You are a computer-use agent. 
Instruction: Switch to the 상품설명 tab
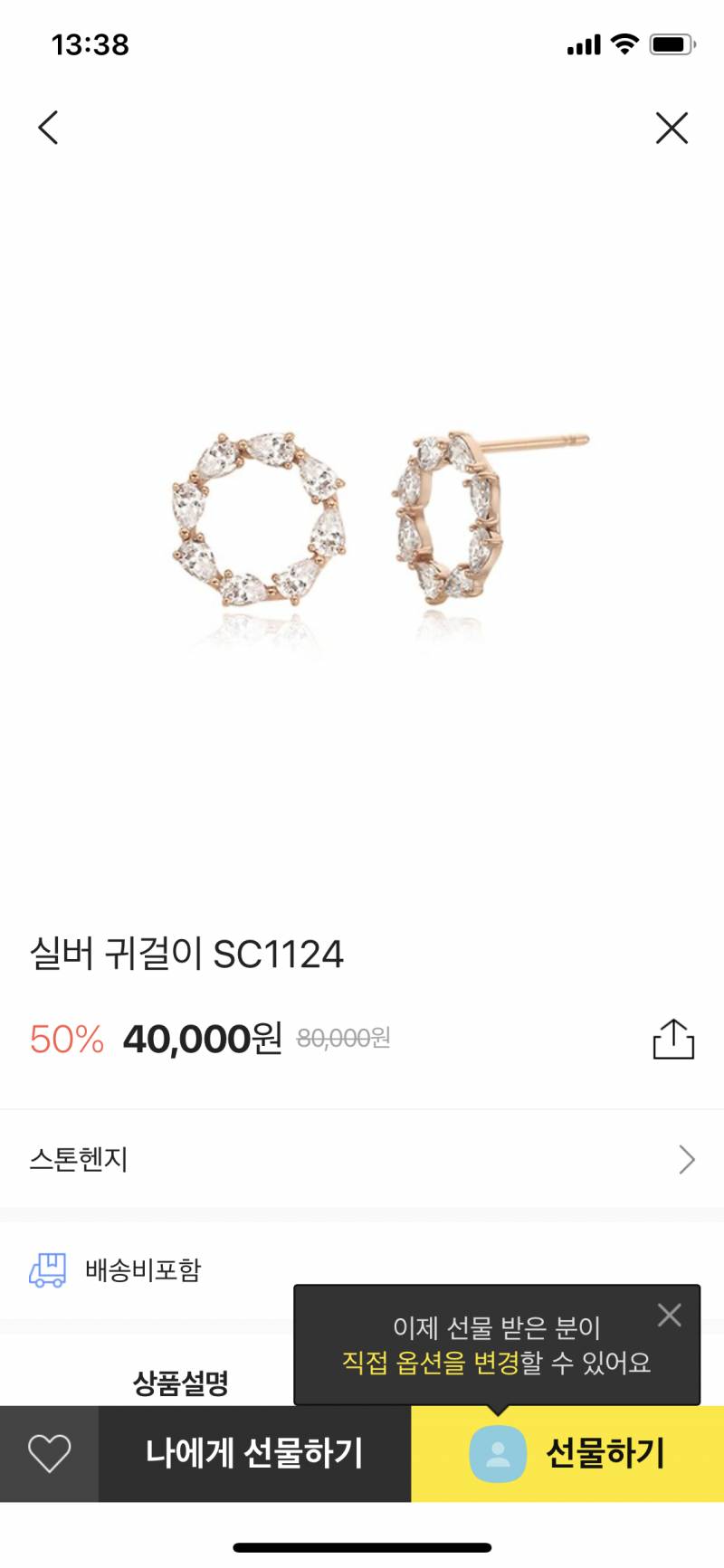(x=181, y=1383)
